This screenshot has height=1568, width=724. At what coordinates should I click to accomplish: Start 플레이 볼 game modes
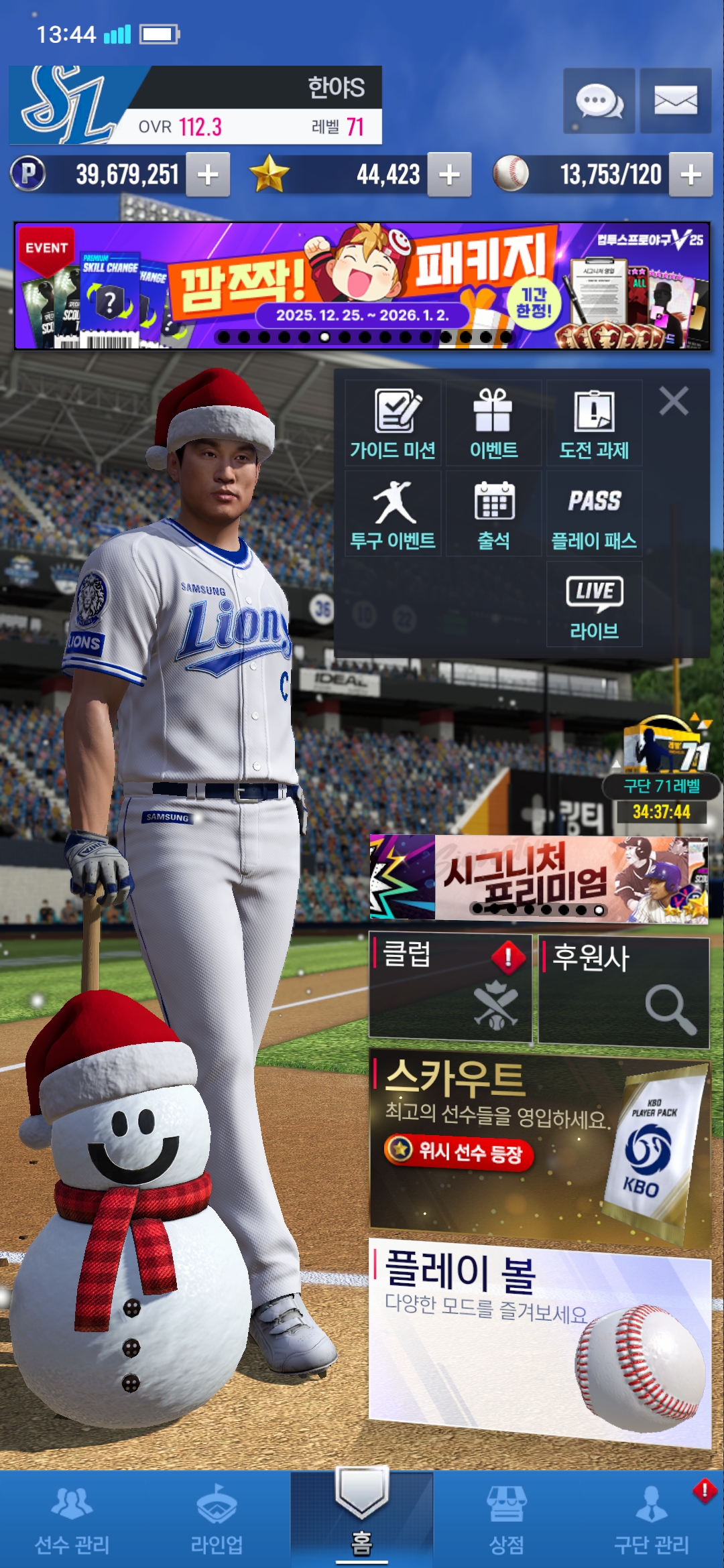pos(539,1340)
